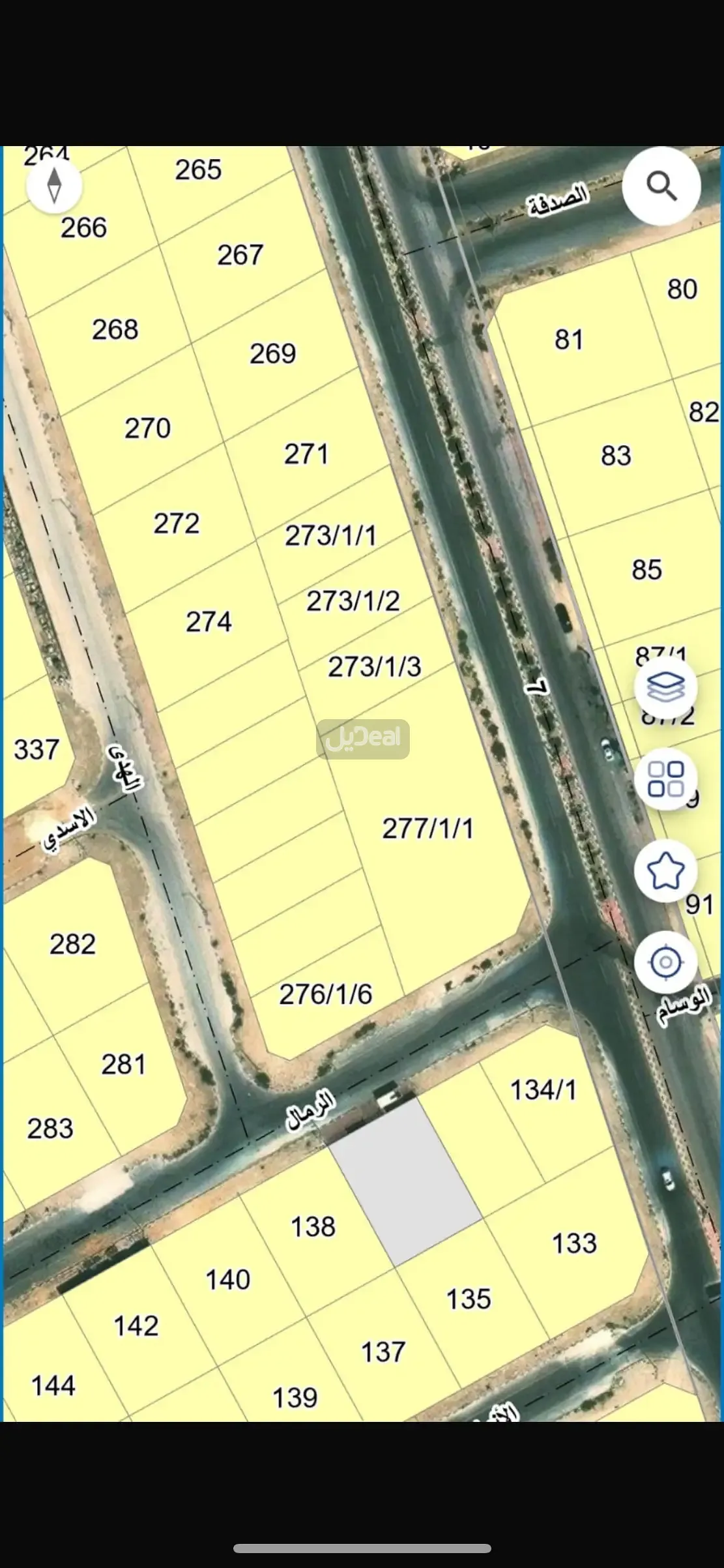Center map on my location
Screen dimensions: 724x1568
pos(665,962)
